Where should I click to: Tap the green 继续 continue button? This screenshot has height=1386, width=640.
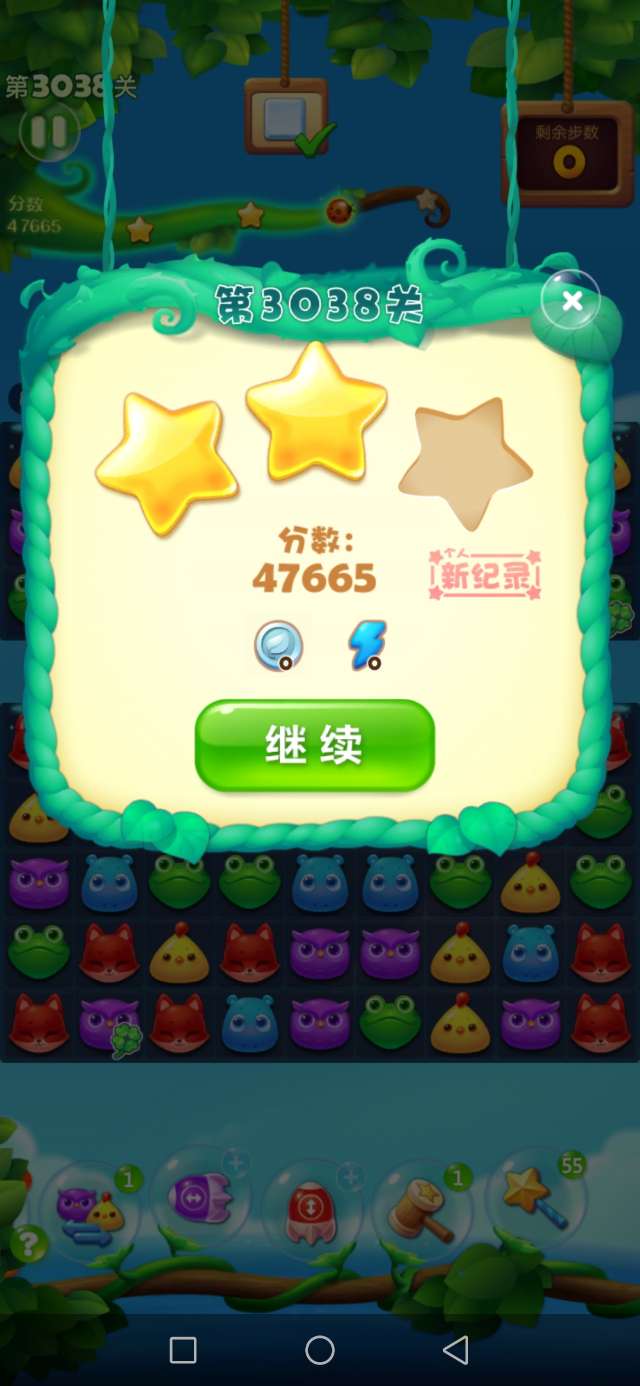click(314, 745)
